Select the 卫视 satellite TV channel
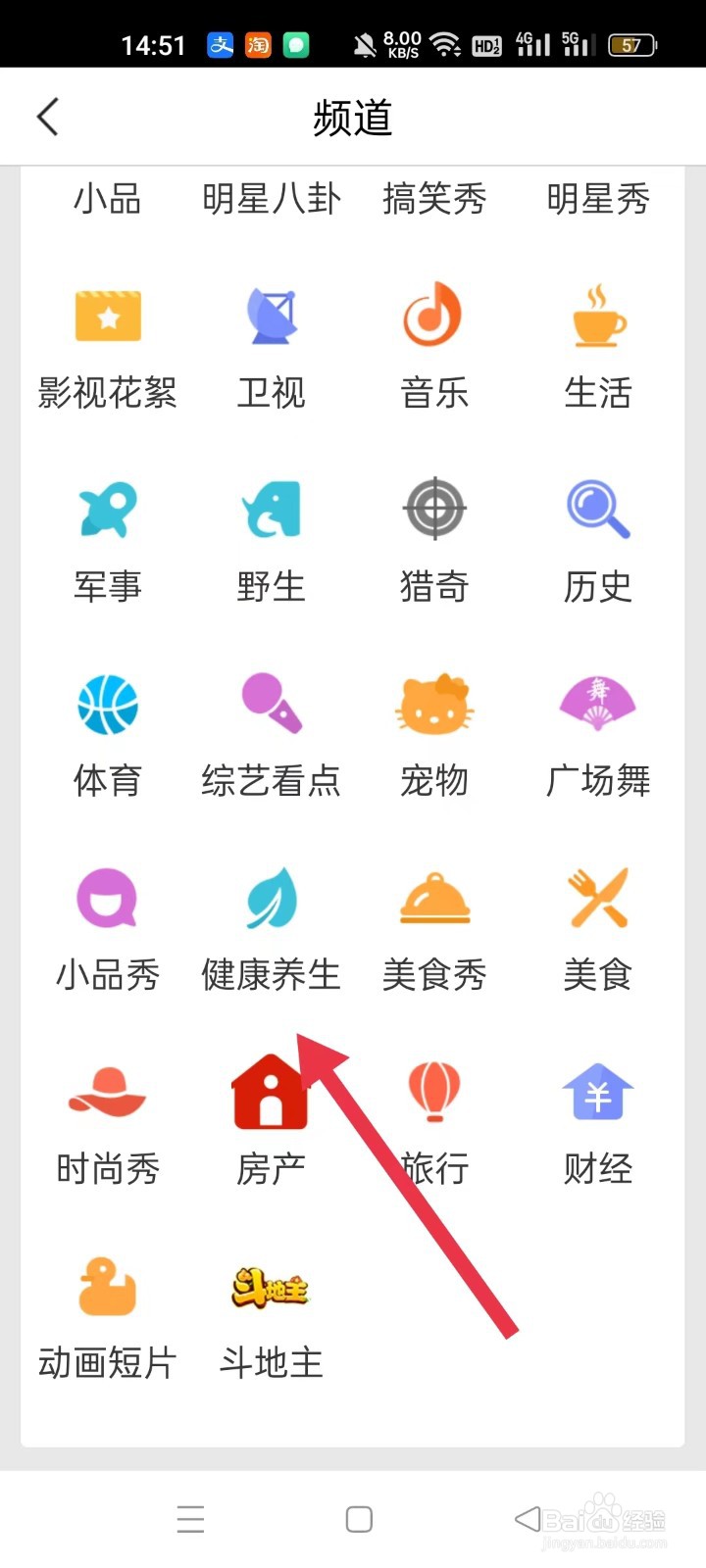Viewport: 706px width, 1568px height. [x=272, y=316]
